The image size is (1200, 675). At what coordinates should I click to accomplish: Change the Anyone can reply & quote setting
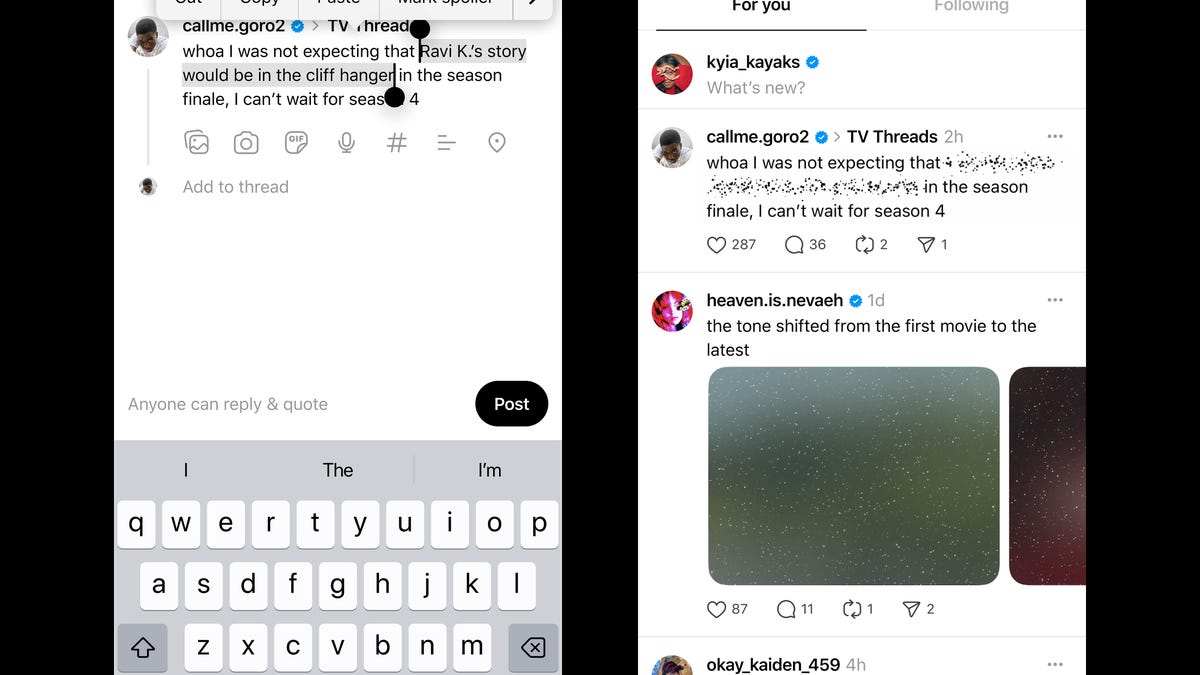click(x=228, y=404)
